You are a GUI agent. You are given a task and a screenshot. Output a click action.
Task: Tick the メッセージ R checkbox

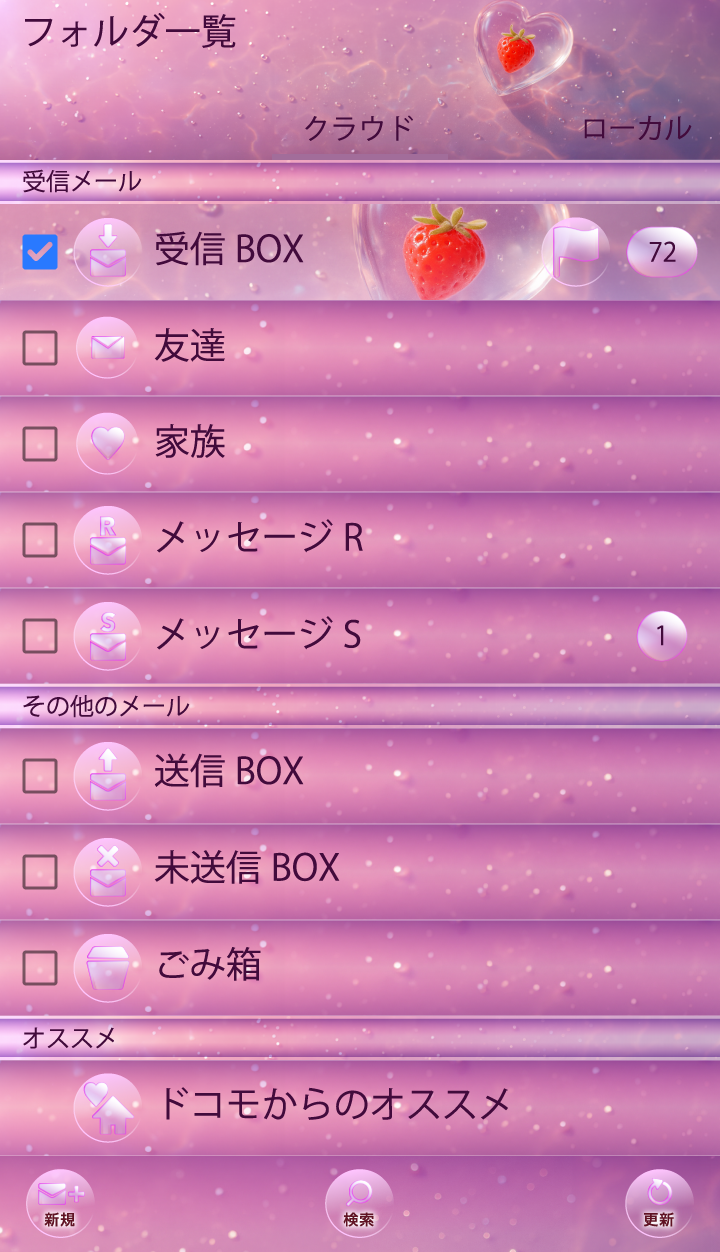[40, 540]
